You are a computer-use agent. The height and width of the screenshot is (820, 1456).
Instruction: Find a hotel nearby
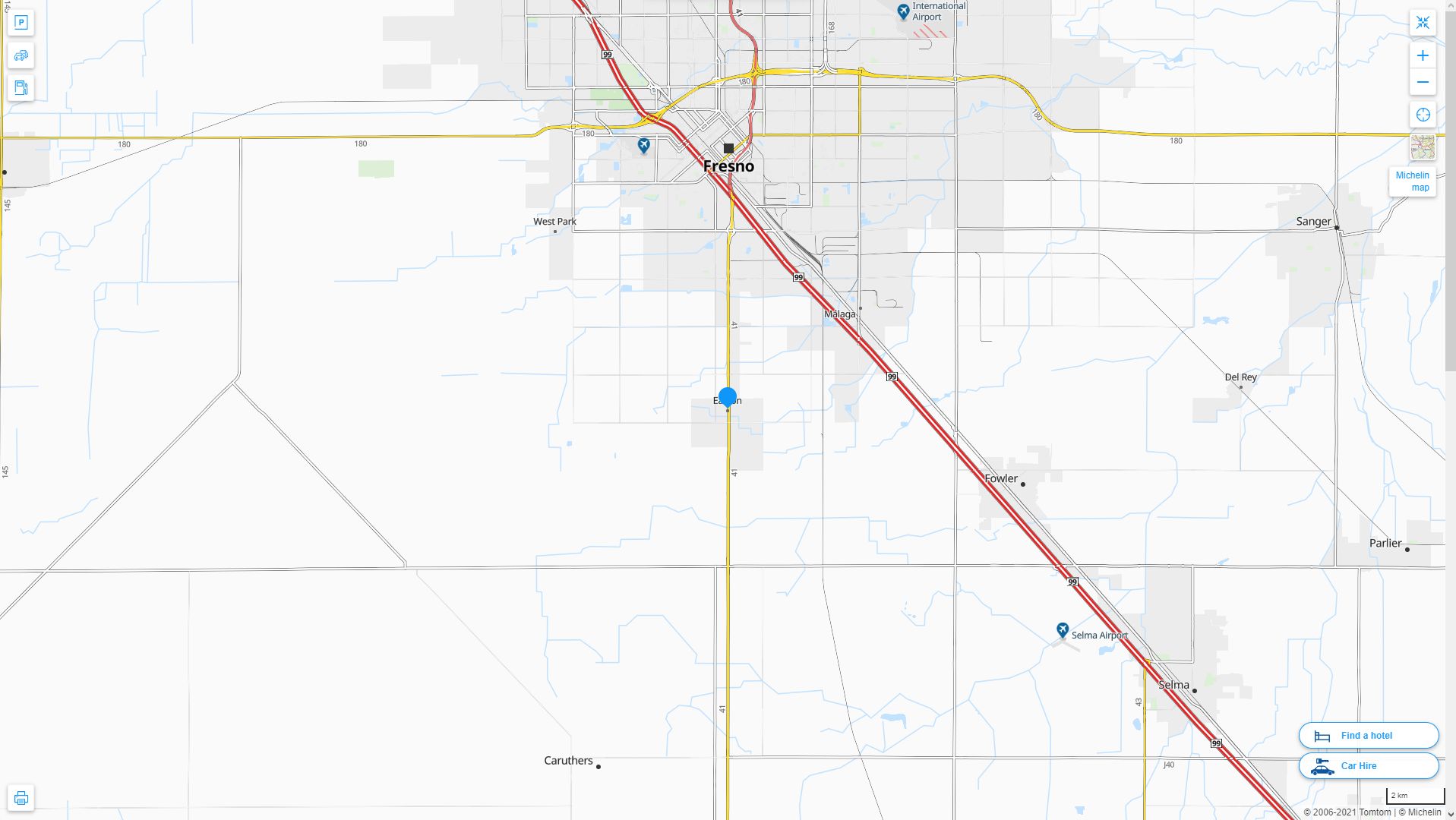click(1368, 736)
